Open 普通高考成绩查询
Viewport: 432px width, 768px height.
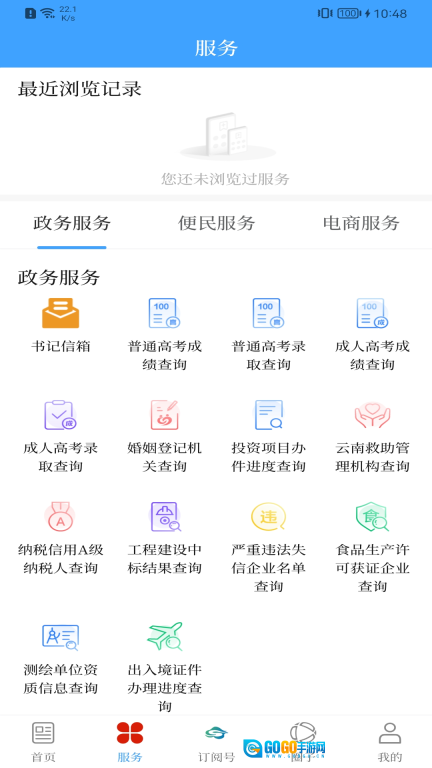[x=165, y=335]
